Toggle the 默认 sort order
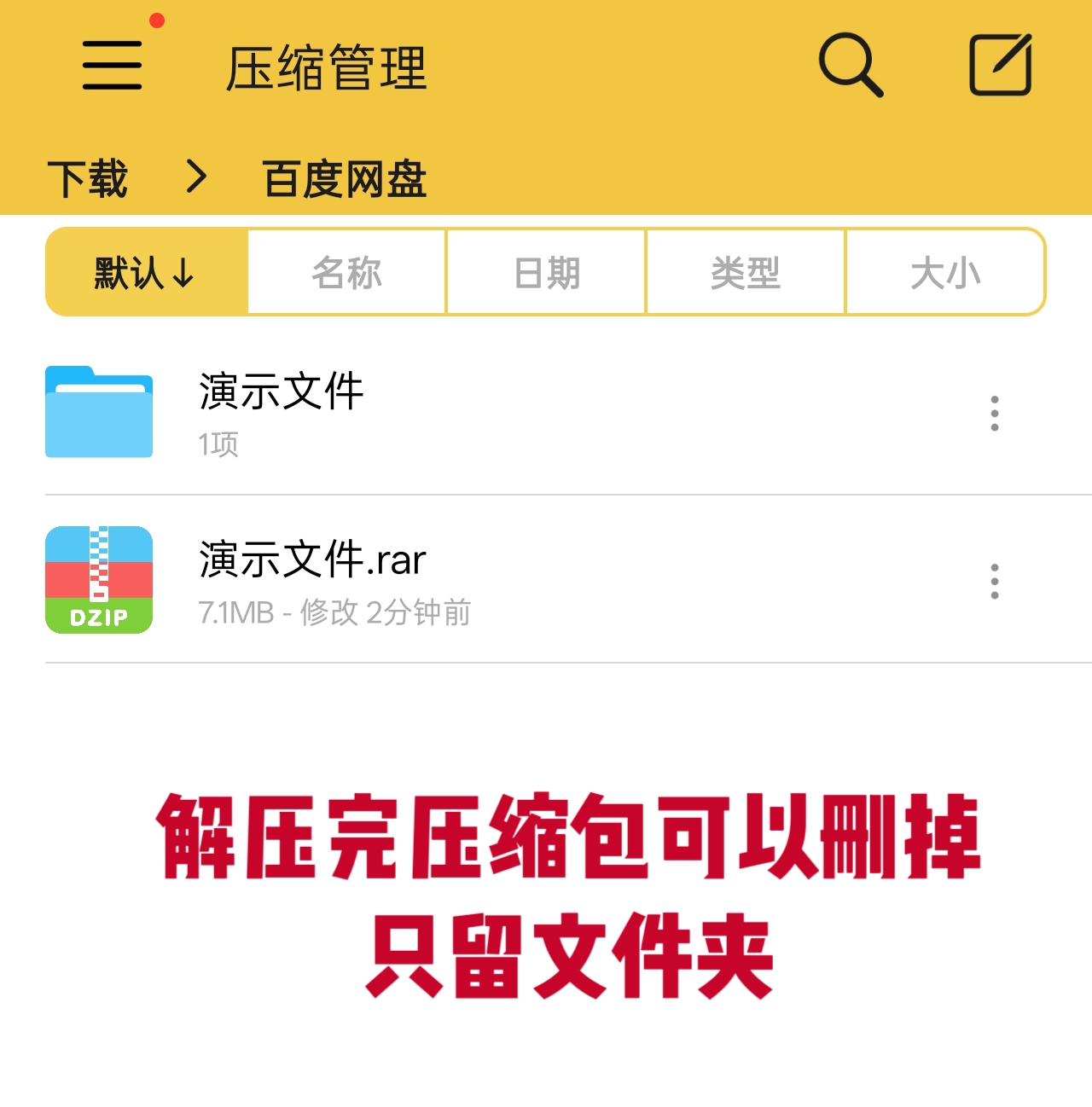 [146, 273]
